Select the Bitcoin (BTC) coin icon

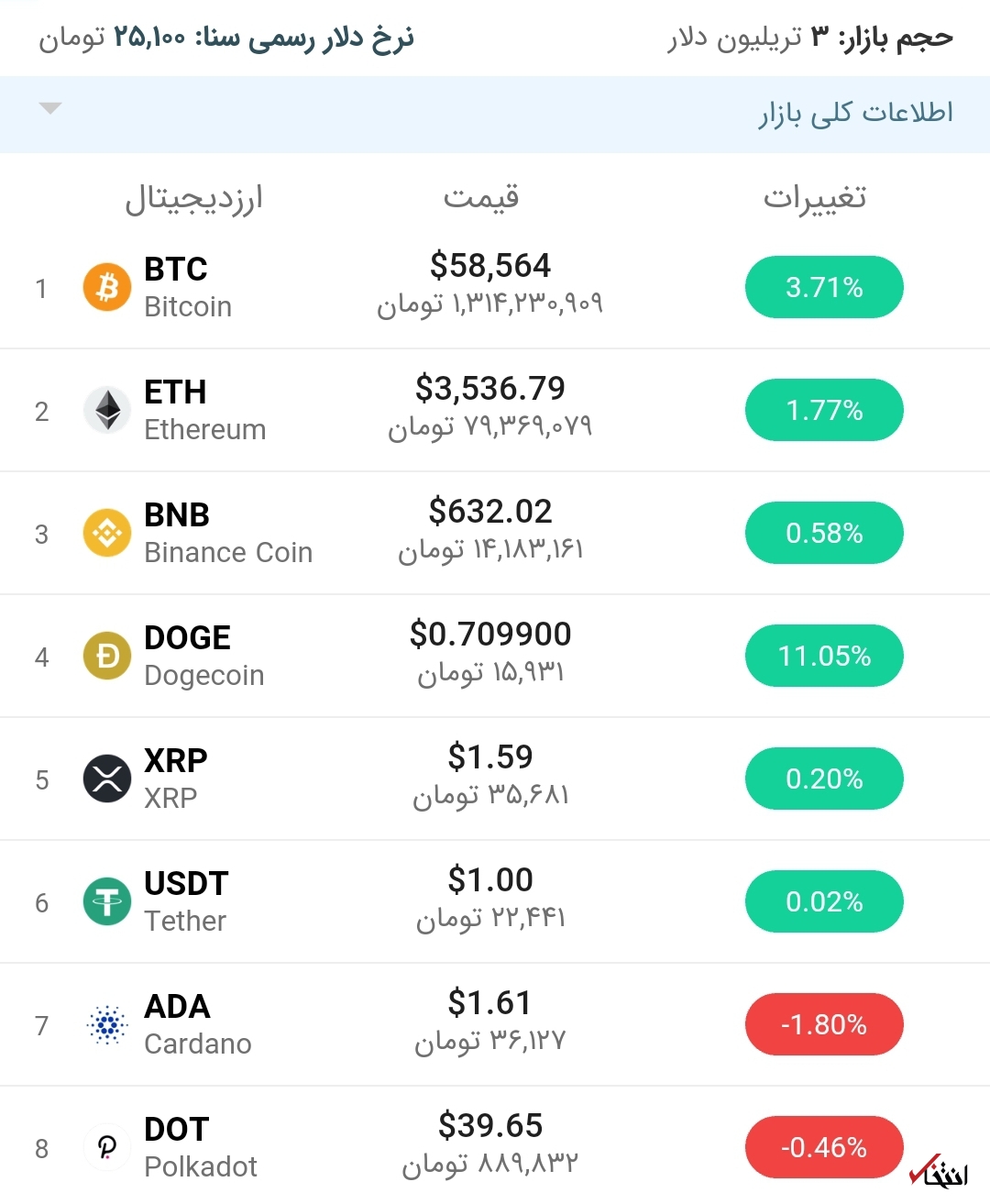[x=106, y=287]
